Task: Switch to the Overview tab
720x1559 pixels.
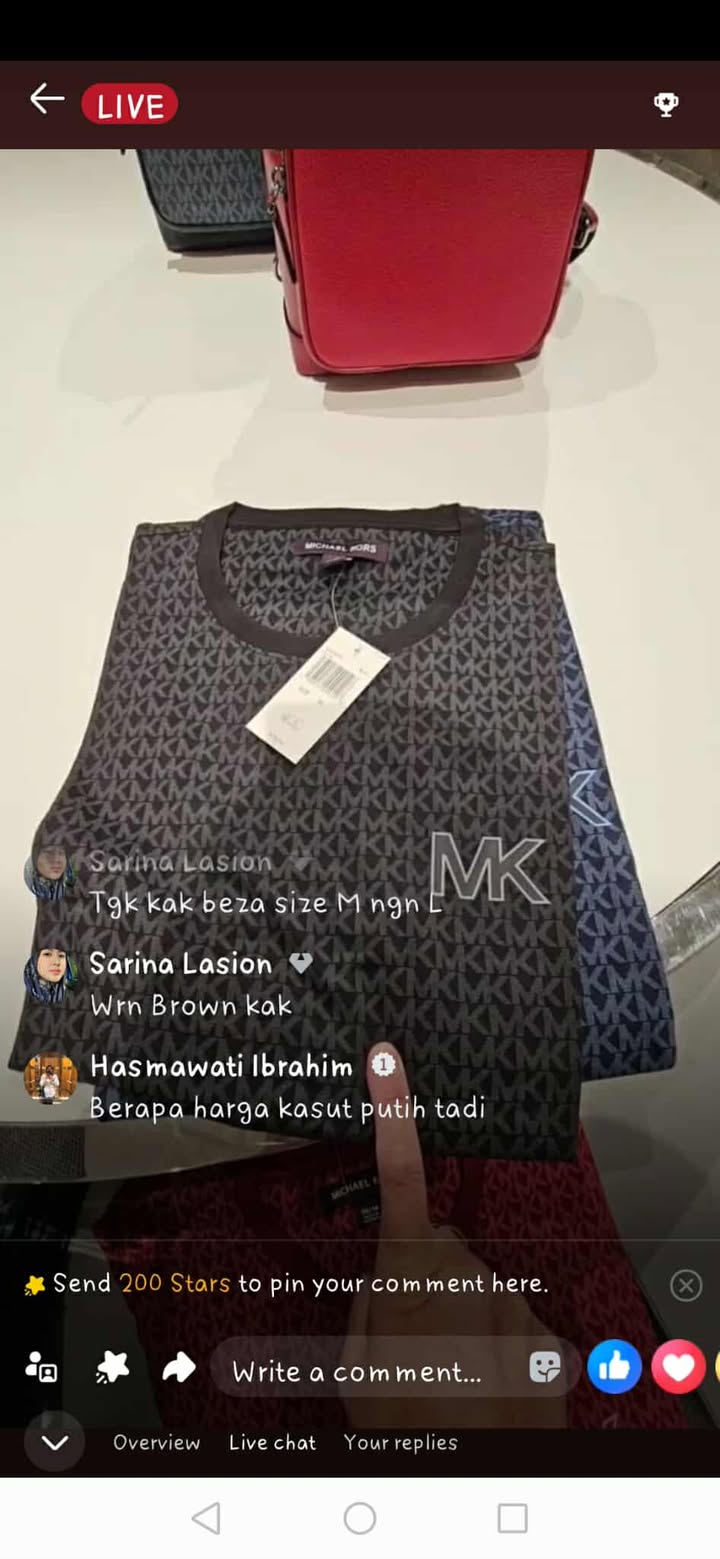Action: [x=156, y=1442]
